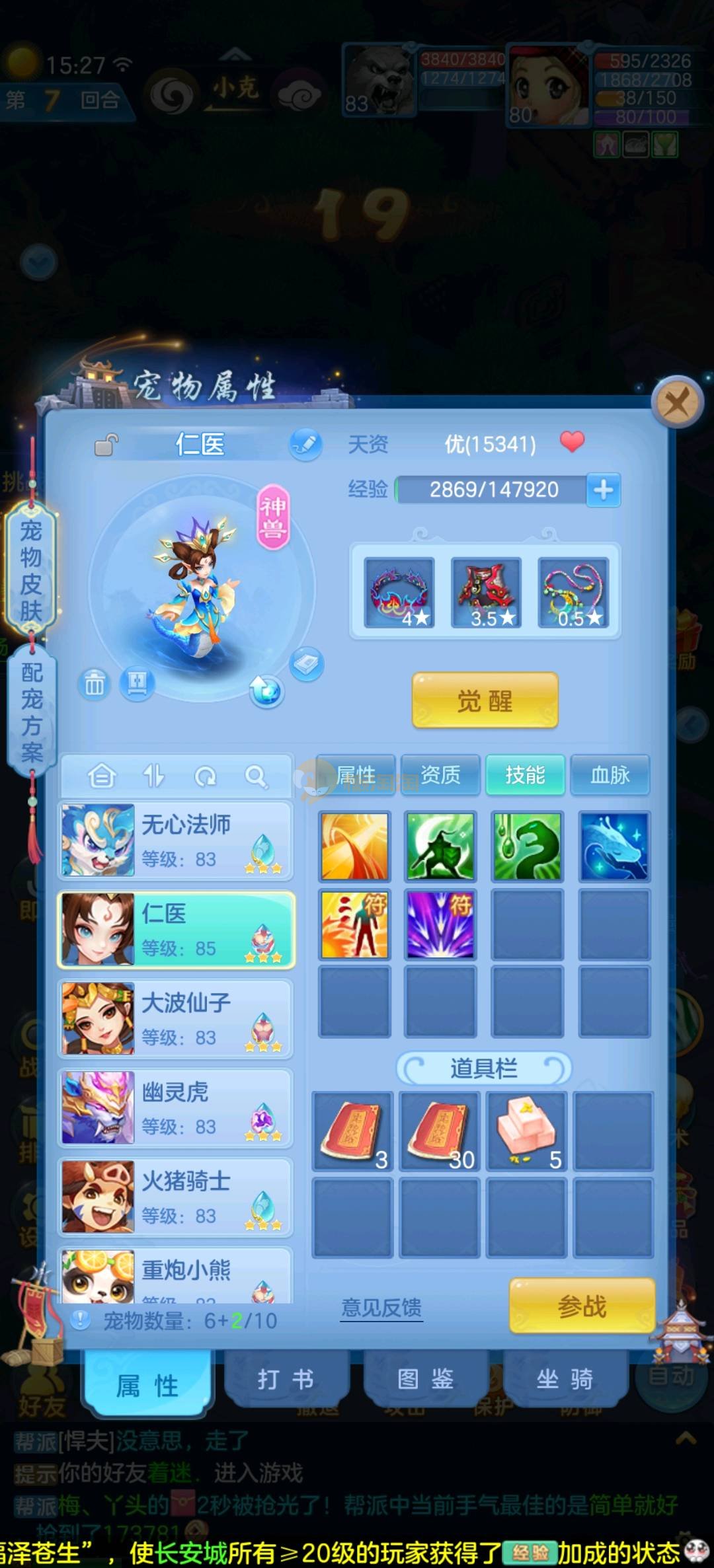Select the 属性 sub-tab above the skills
The height and width of the screenshot is (1568, 714).
click(x=356, y=774)
